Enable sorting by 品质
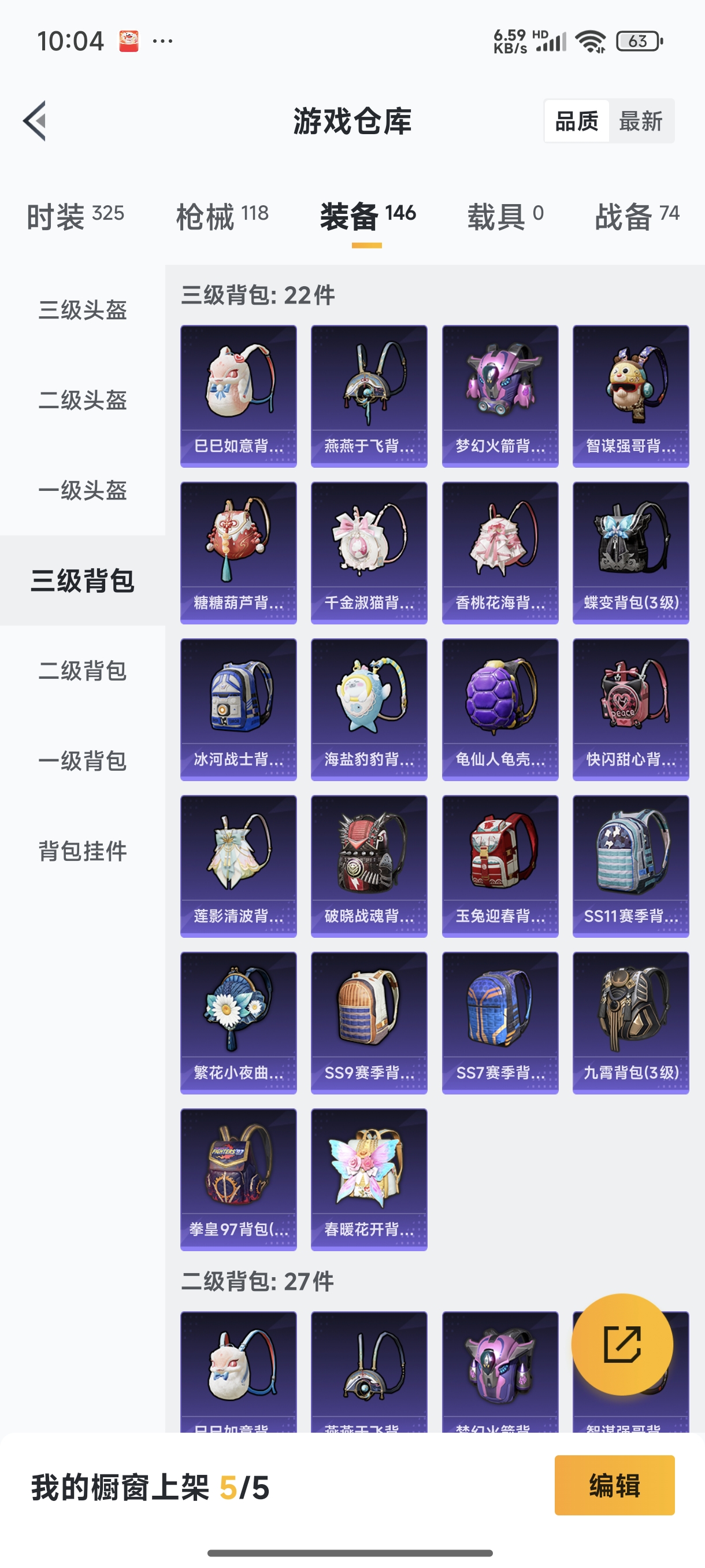Image resolution: width=705 pixels, height=1568 pixels. [576, 121]
